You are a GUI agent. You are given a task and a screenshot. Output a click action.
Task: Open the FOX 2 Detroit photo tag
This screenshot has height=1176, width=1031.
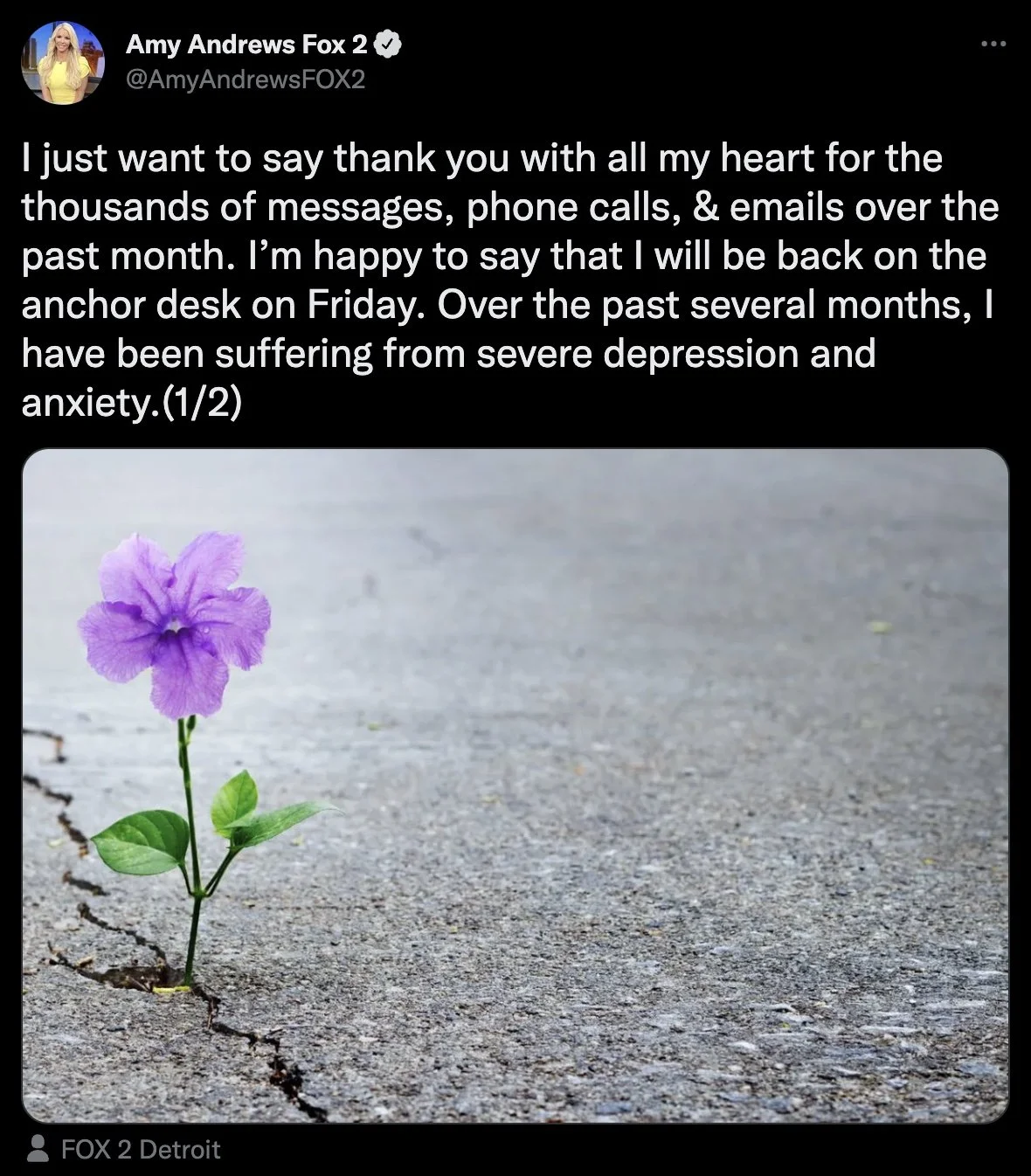coord(124,1149)
